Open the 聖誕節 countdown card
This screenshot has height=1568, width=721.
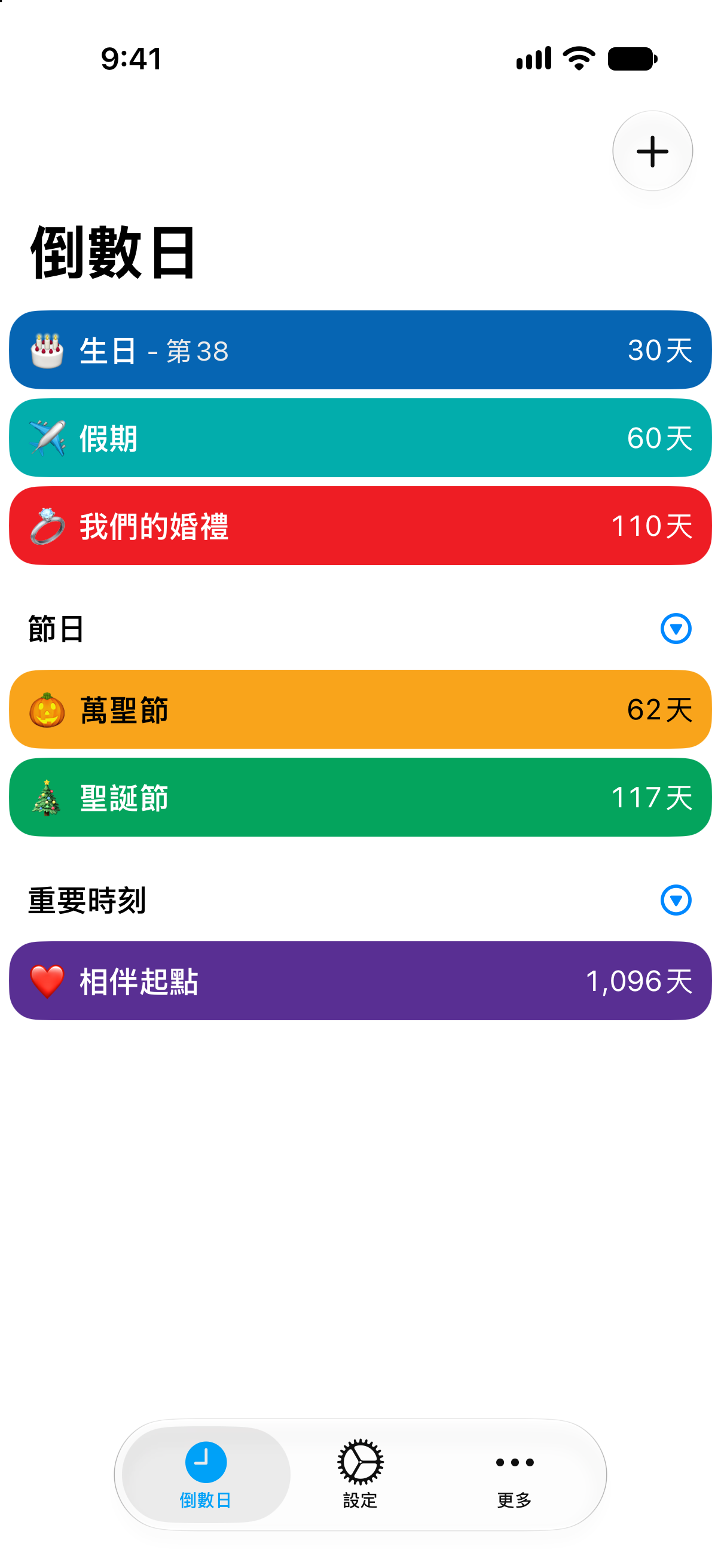point(360,797)
